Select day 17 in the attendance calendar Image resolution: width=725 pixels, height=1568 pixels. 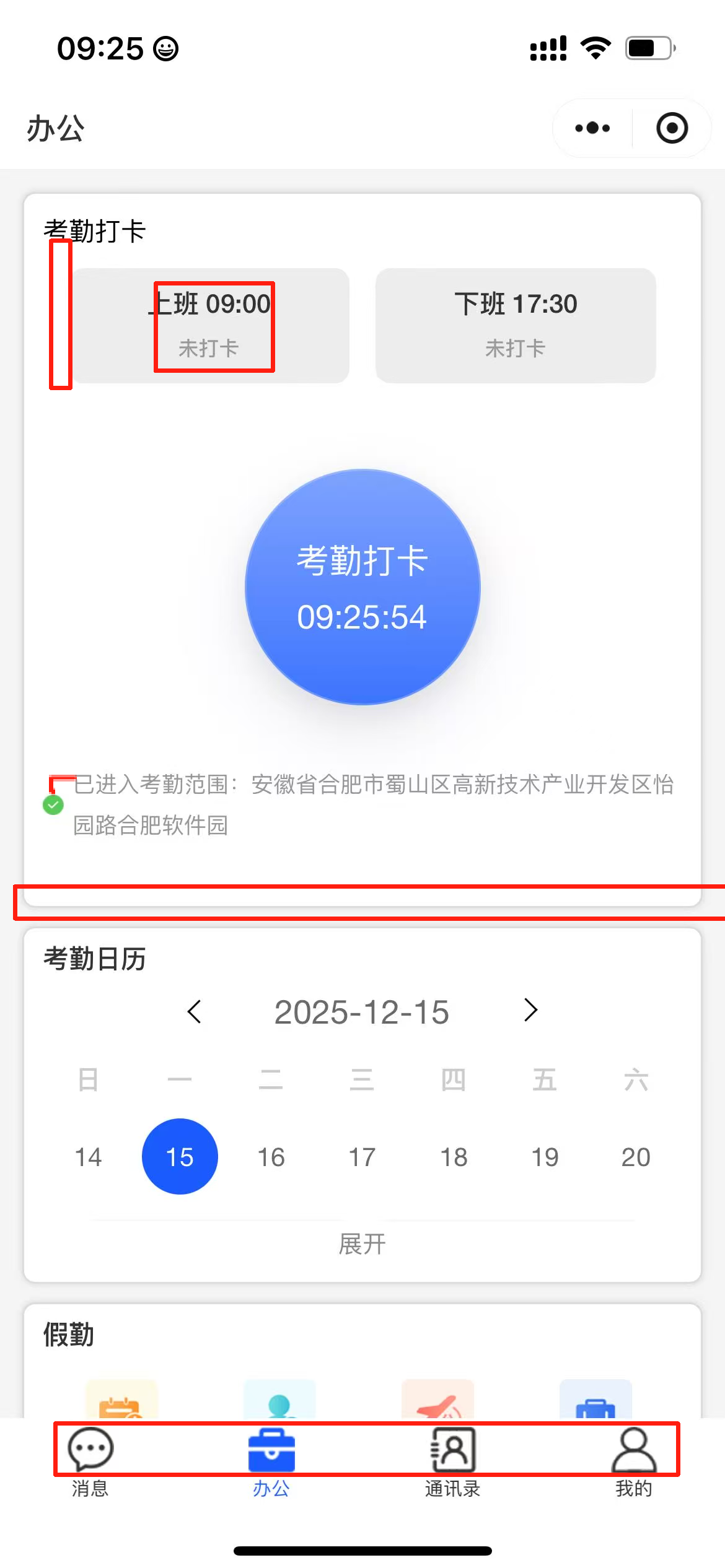[362, 1157]
